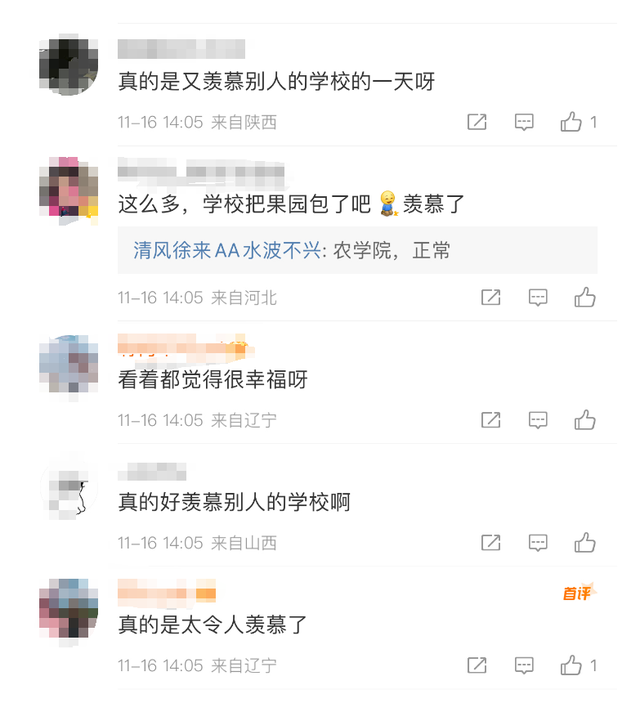
Task: Reply to the comment from 山西
Action: pos(538,543)
